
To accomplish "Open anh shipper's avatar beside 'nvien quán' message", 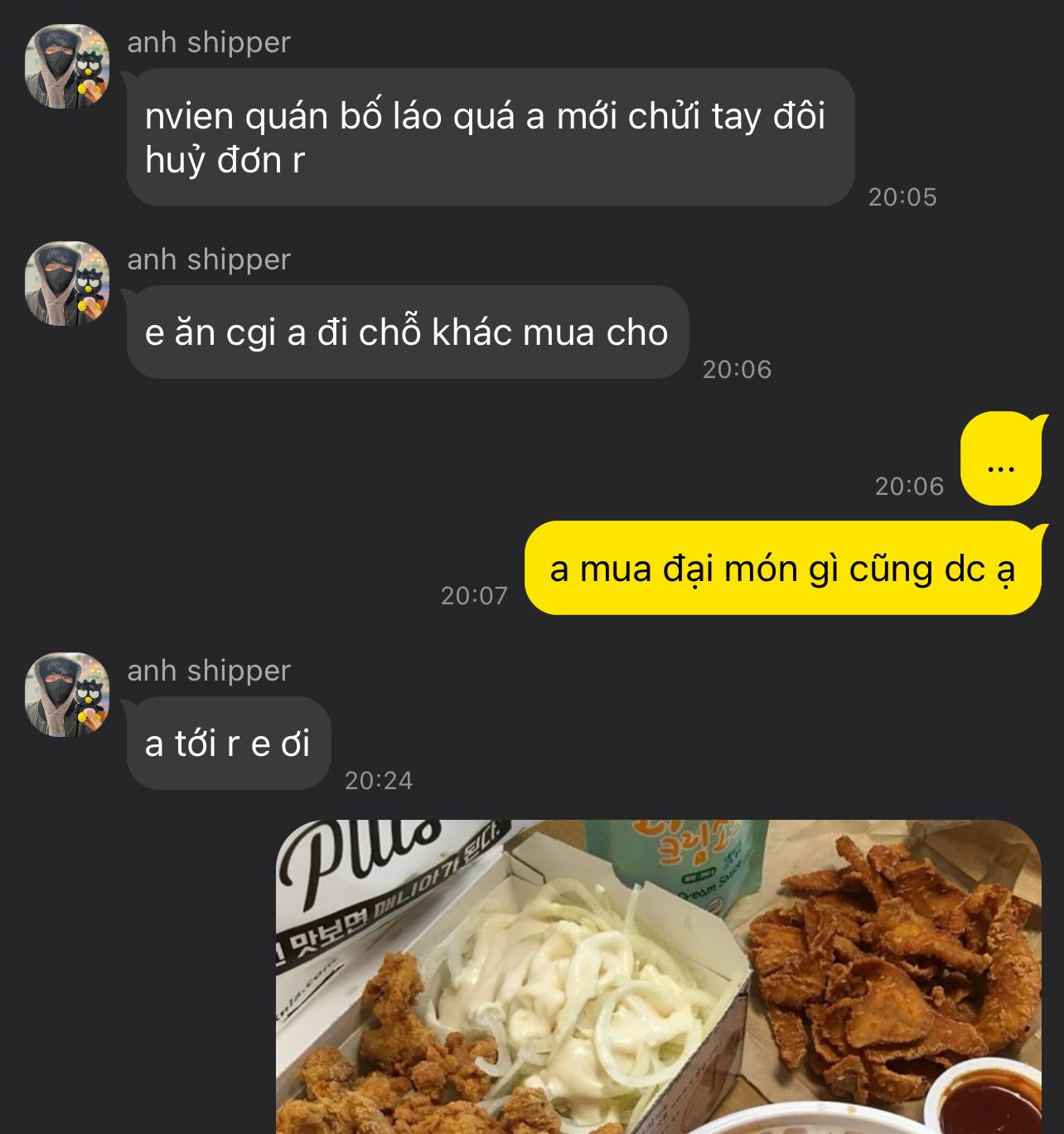I will 67,66.
